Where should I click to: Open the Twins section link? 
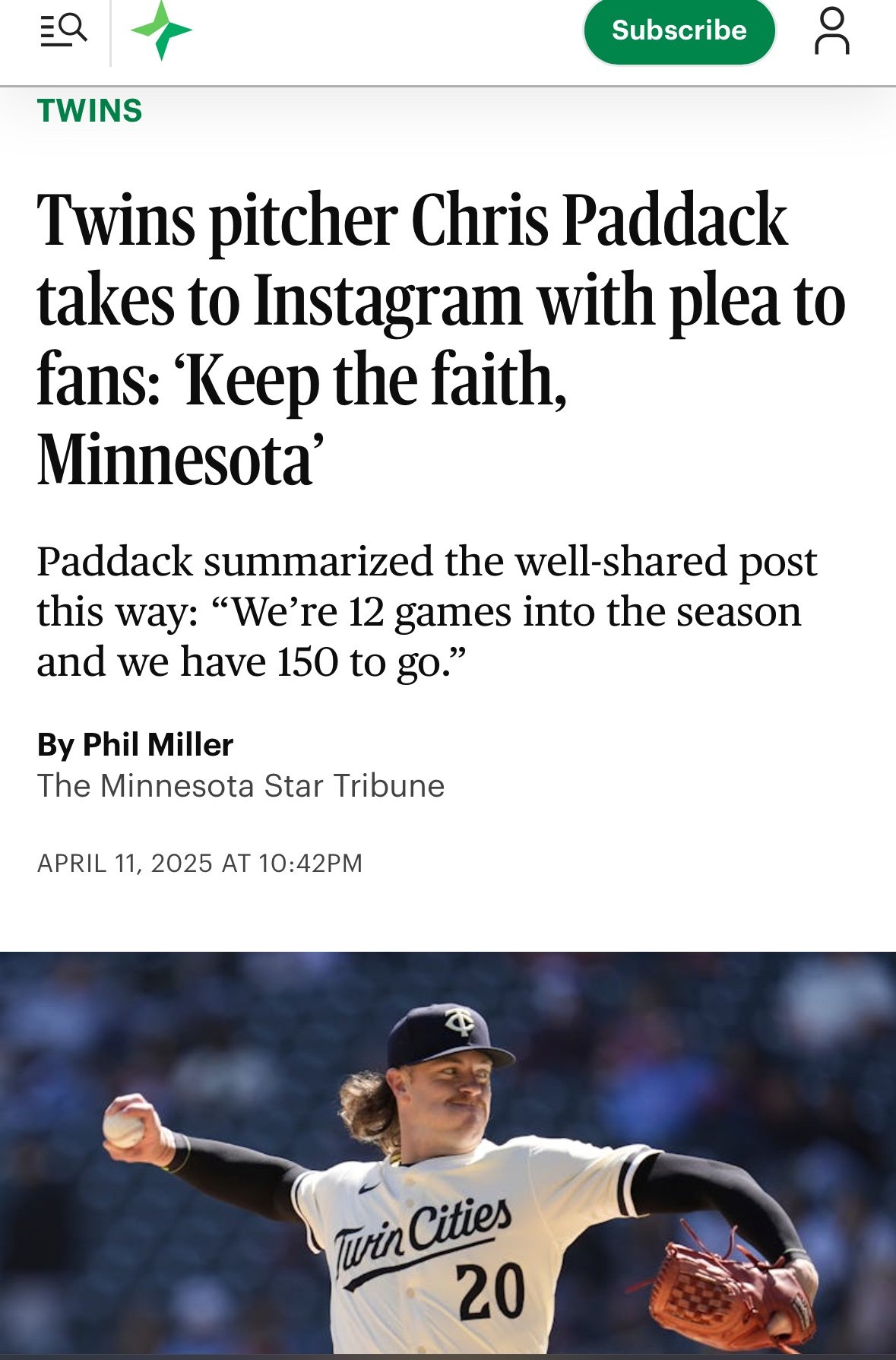(90, 111)
